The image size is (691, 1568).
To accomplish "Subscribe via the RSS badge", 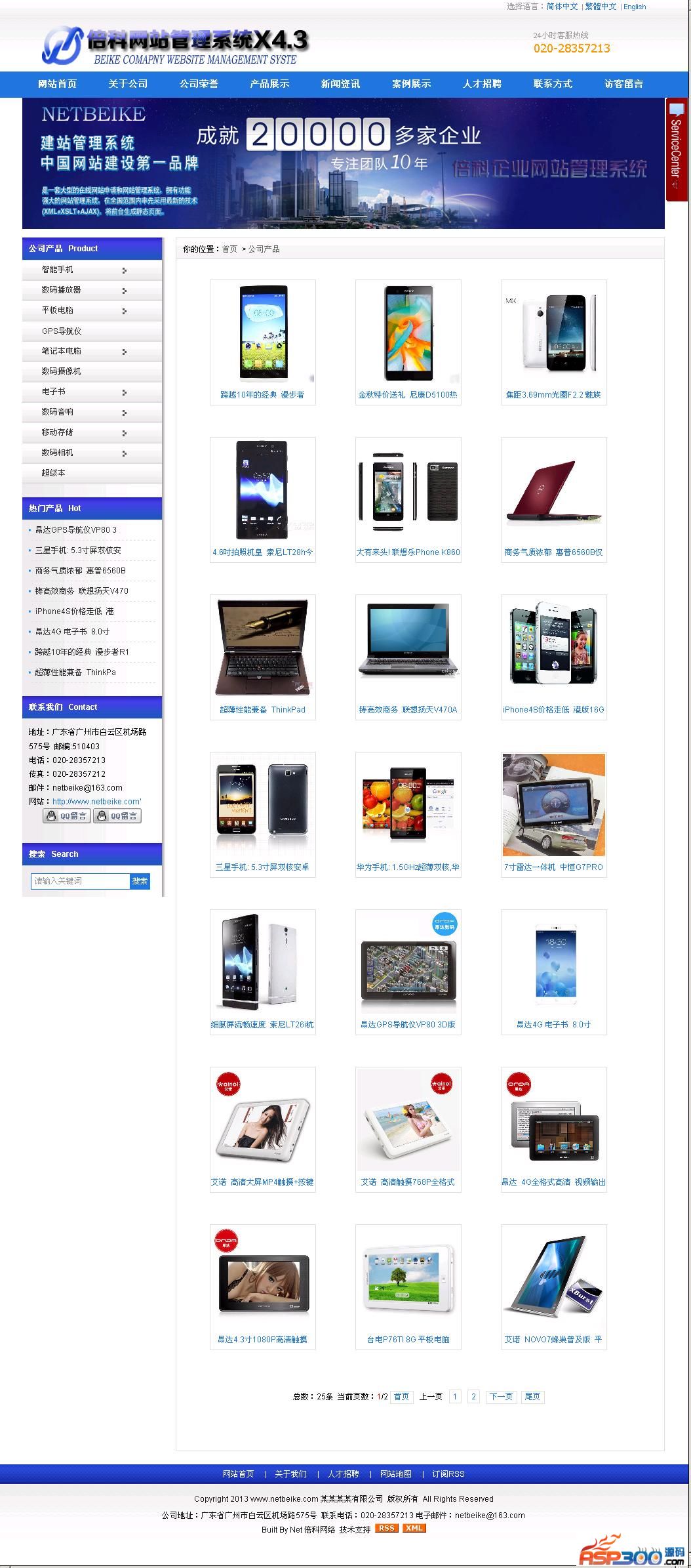I will (386, 1528).
